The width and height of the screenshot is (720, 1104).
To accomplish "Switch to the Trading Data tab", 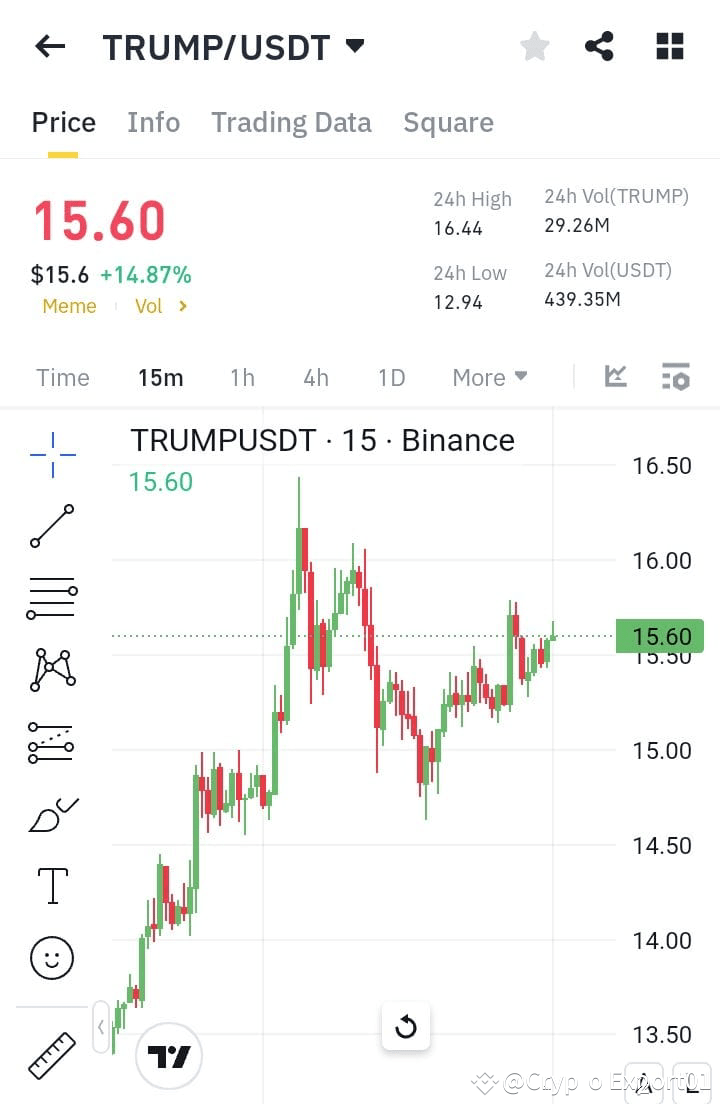I will point(291,122).
